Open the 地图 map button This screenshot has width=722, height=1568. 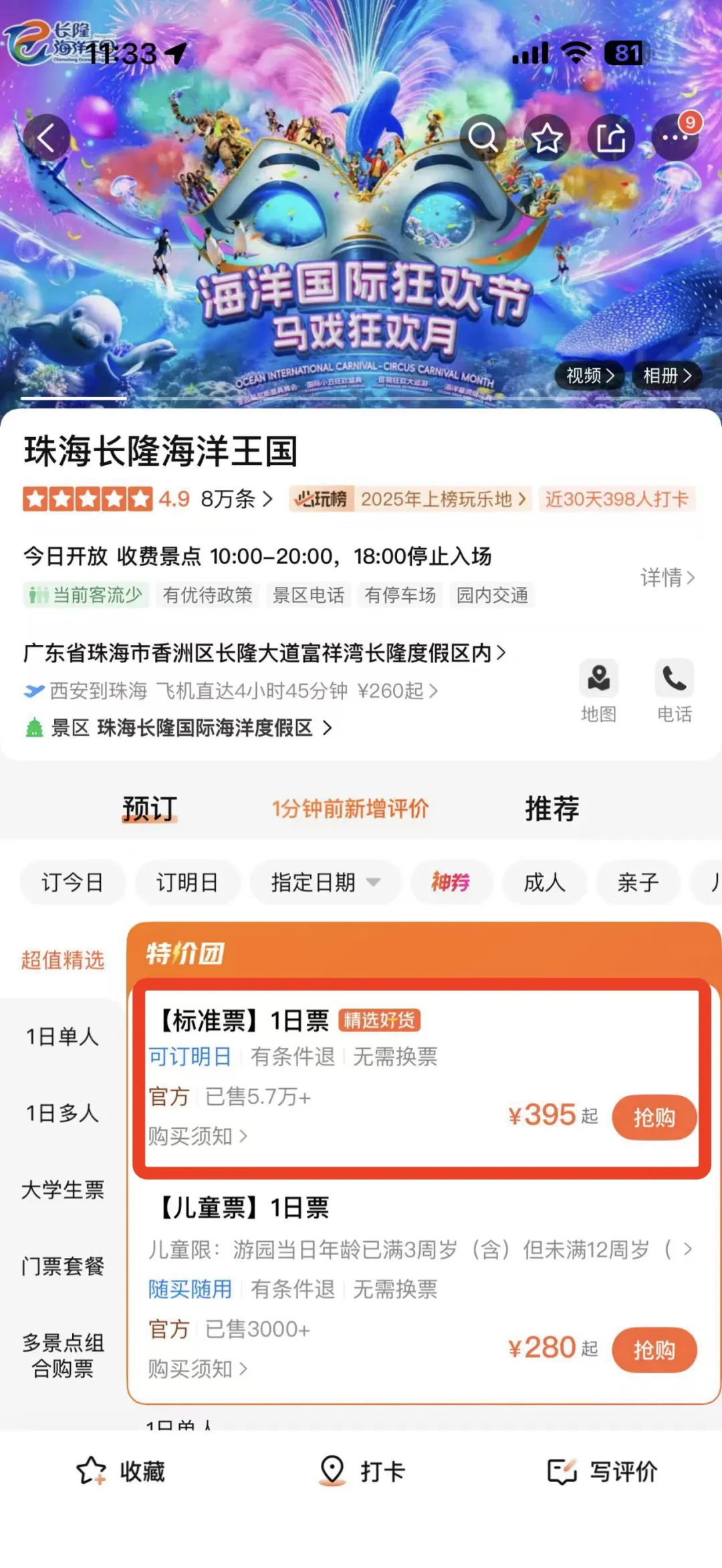tap(598, 690)
